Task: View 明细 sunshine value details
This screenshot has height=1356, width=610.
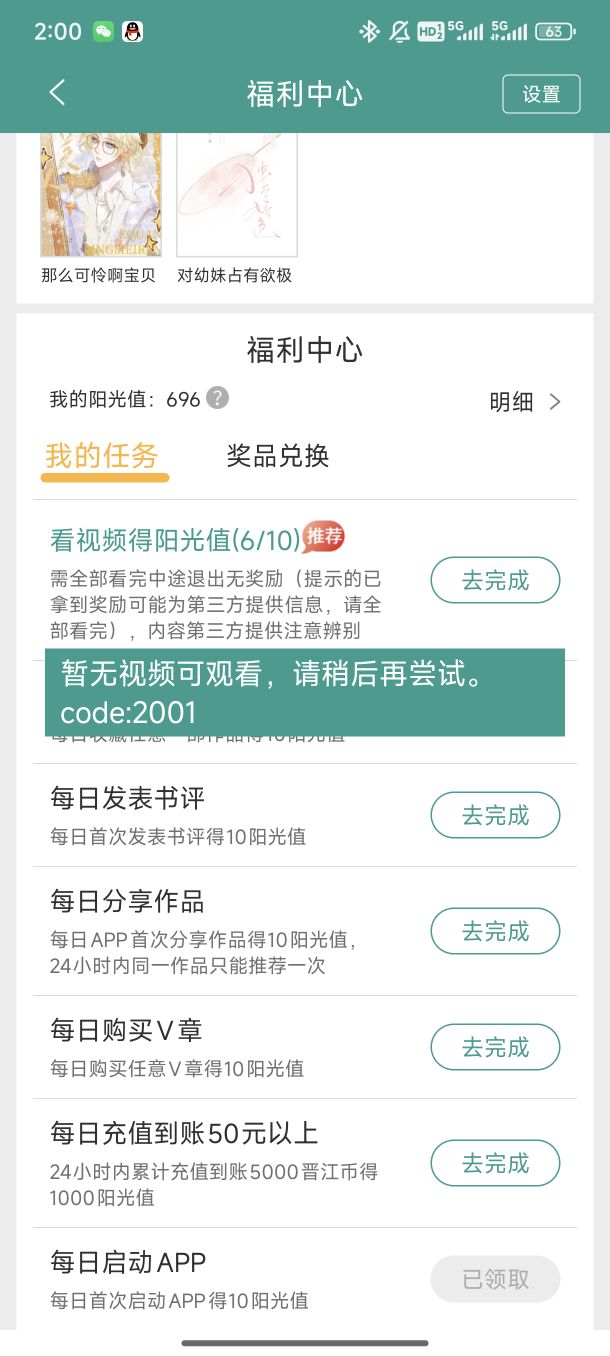Action: (x=525, y=402)
